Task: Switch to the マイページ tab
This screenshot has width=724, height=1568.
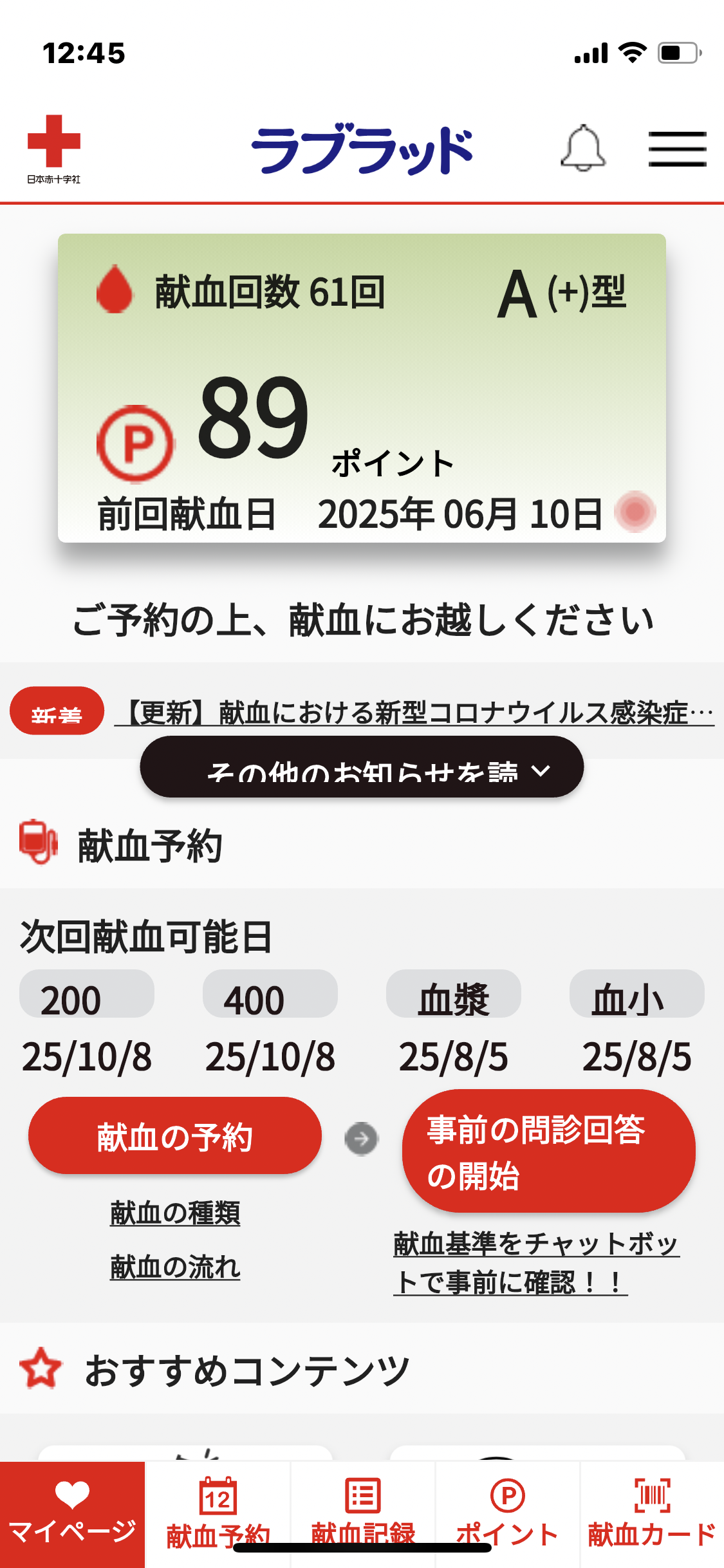Action: pyautogui.click(x=72, y=1514)
